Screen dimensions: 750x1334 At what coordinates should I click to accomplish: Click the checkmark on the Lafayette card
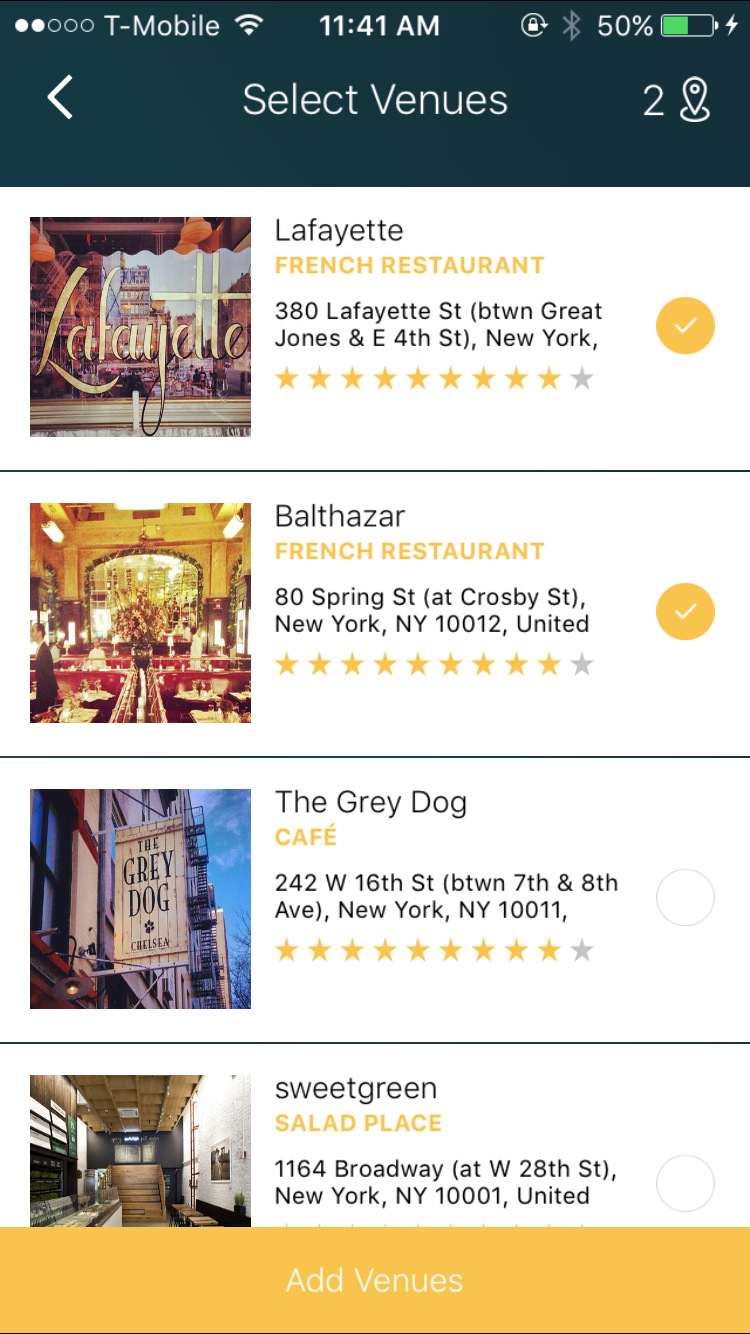click(x=685, y=326)
